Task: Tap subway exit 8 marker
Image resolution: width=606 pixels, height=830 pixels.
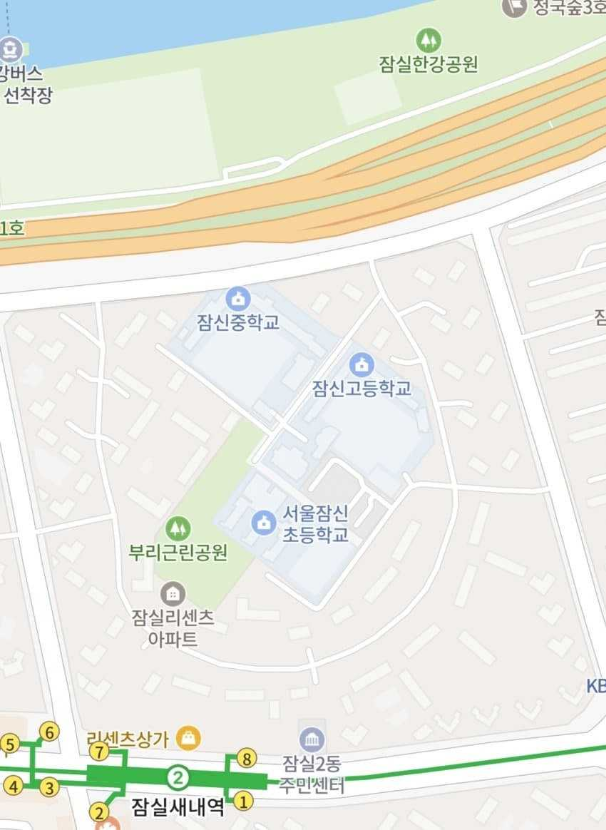Action: point(246,759)
